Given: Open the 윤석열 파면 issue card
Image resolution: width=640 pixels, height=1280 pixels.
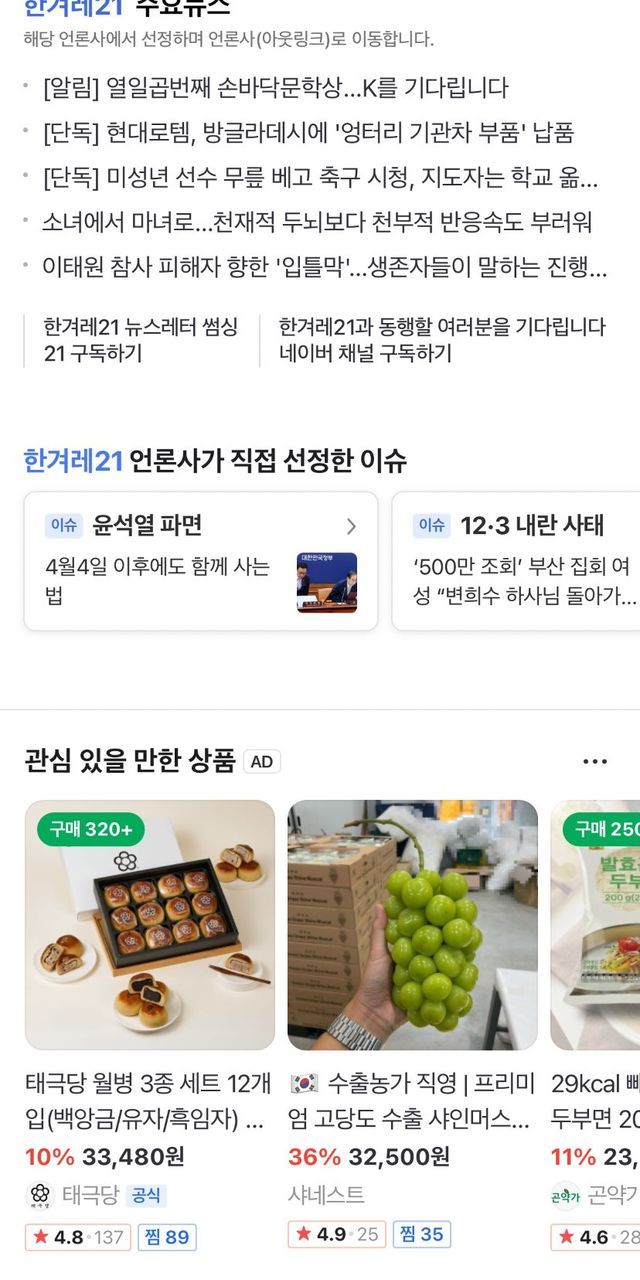Looking at the screenshot, I should (201, 561).
